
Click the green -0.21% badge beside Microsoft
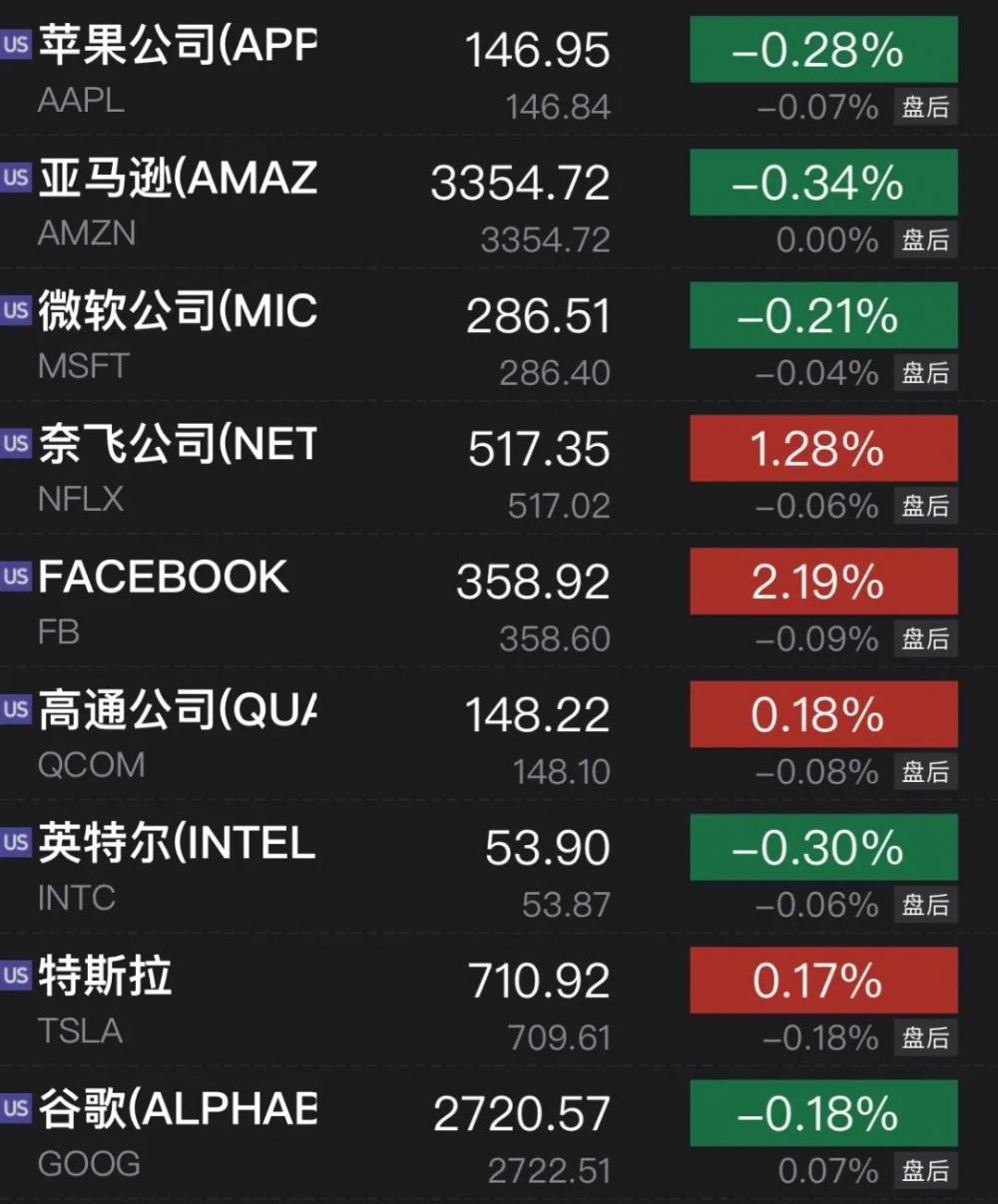823,315
